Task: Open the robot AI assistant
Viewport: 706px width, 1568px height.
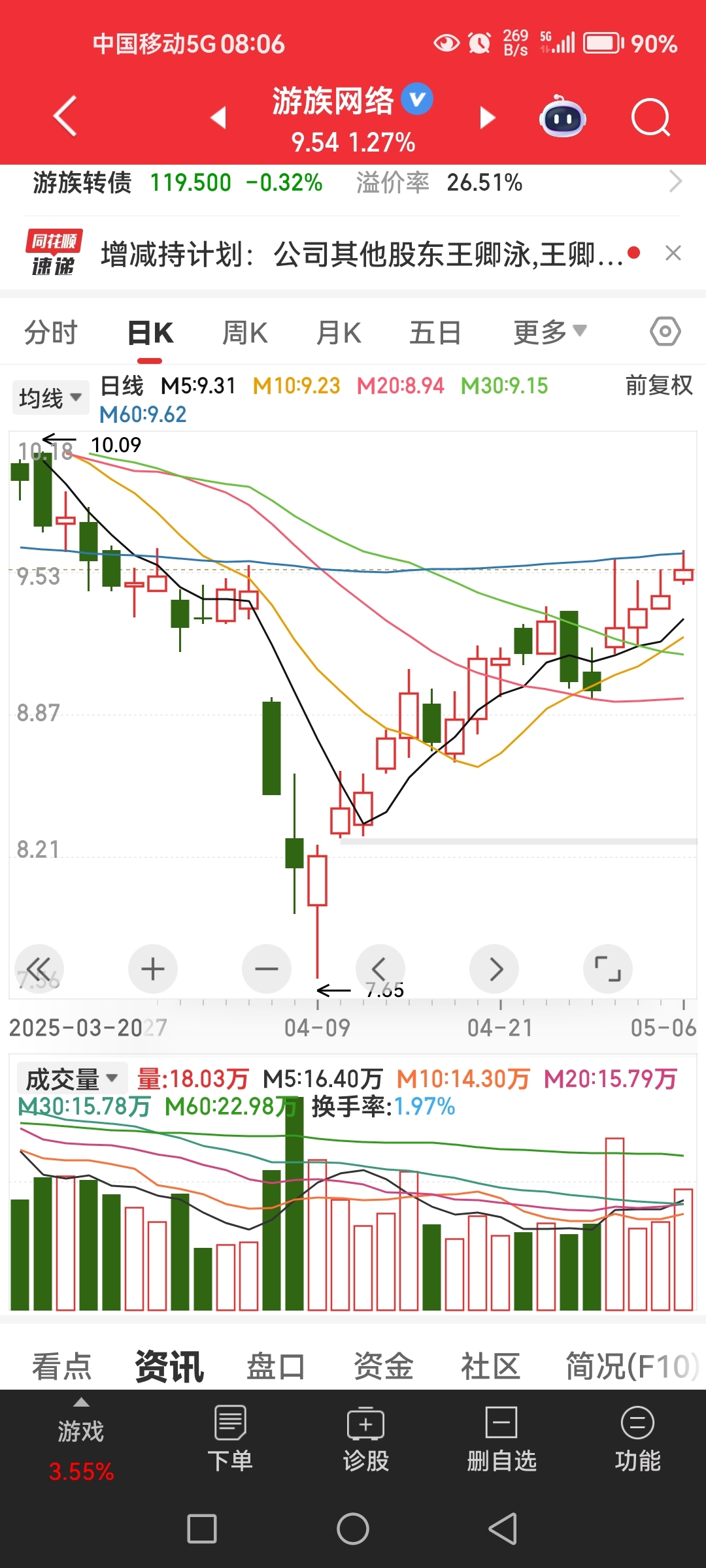Action: (x=562, y=116)
